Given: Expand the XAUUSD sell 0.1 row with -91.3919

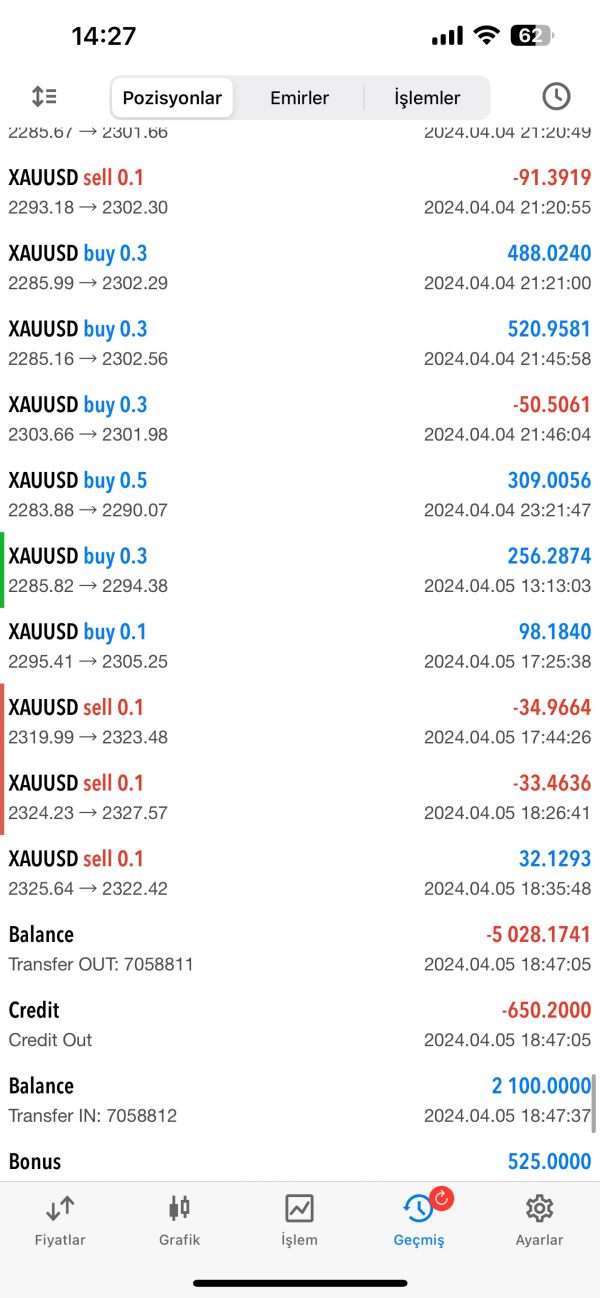Looking at the screenshot, I should [x=300, y=192].
